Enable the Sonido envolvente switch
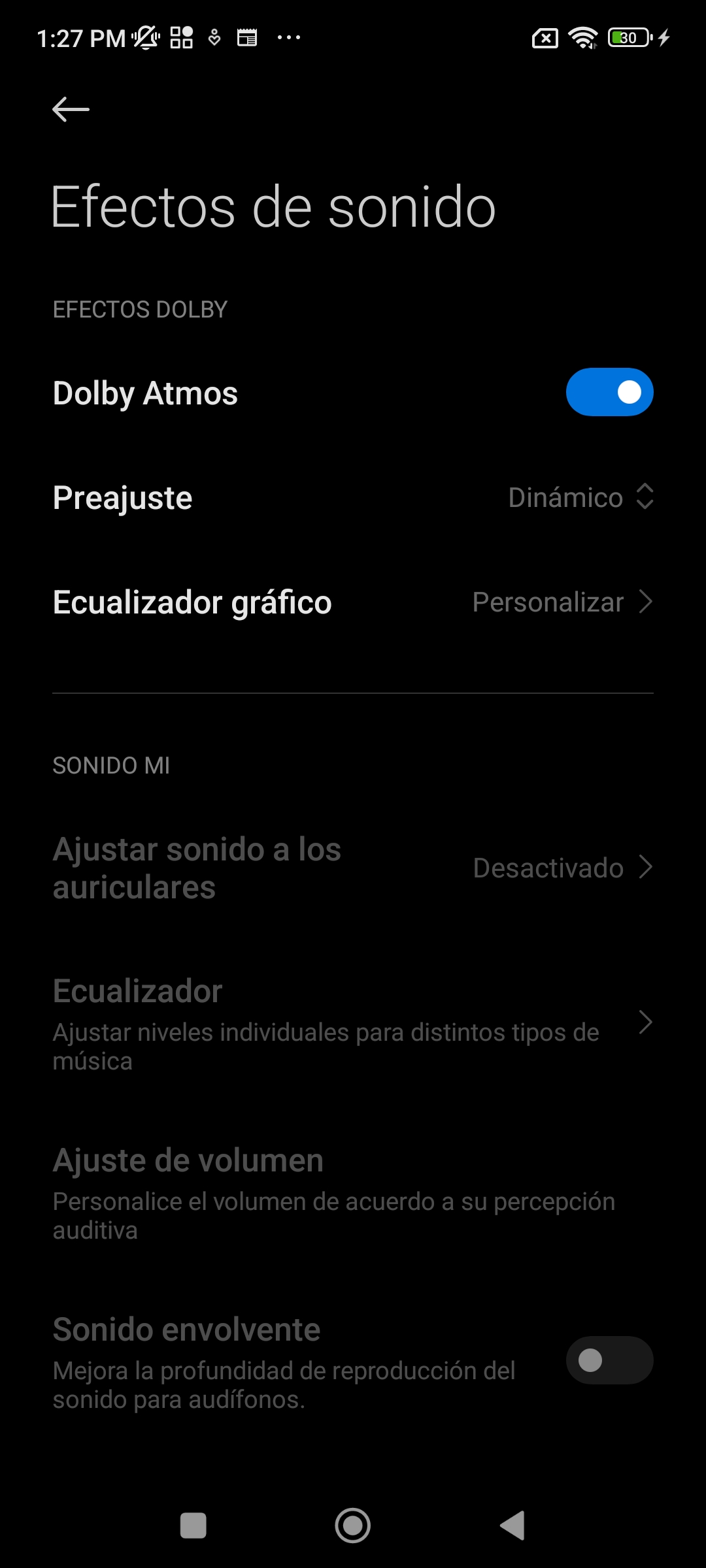The image size is (706, 1568). [609, 1360]
